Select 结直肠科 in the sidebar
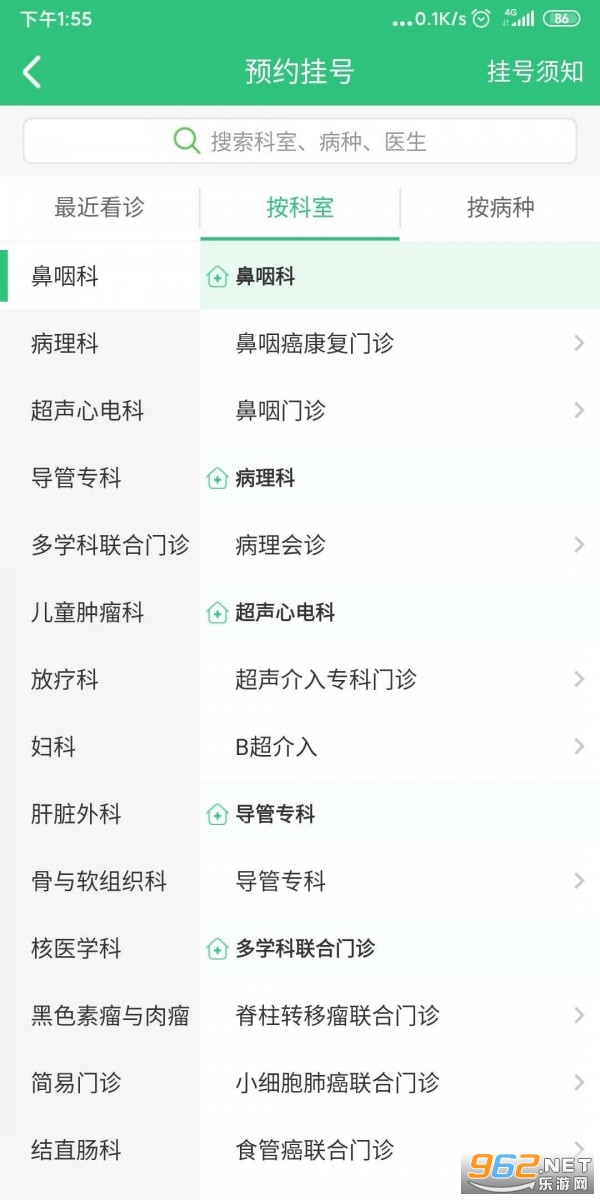This screenshot has width=600, height=1200. click(76, 1150)
